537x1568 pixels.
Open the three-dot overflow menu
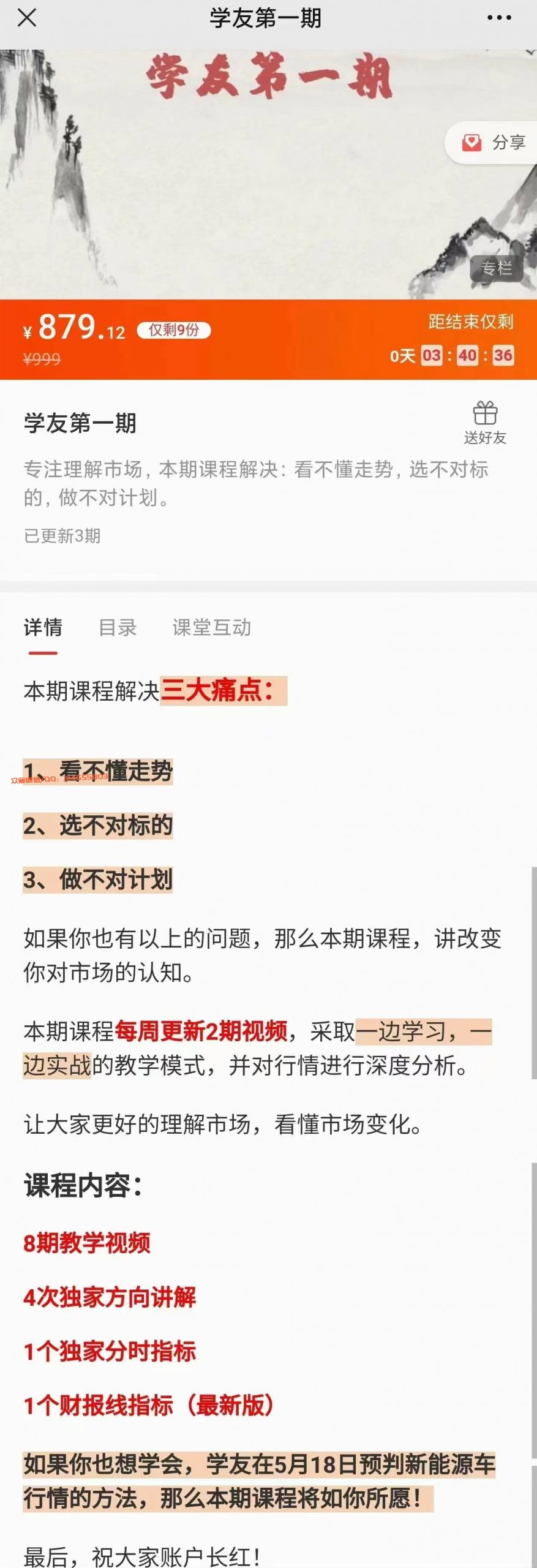(499, 18)
